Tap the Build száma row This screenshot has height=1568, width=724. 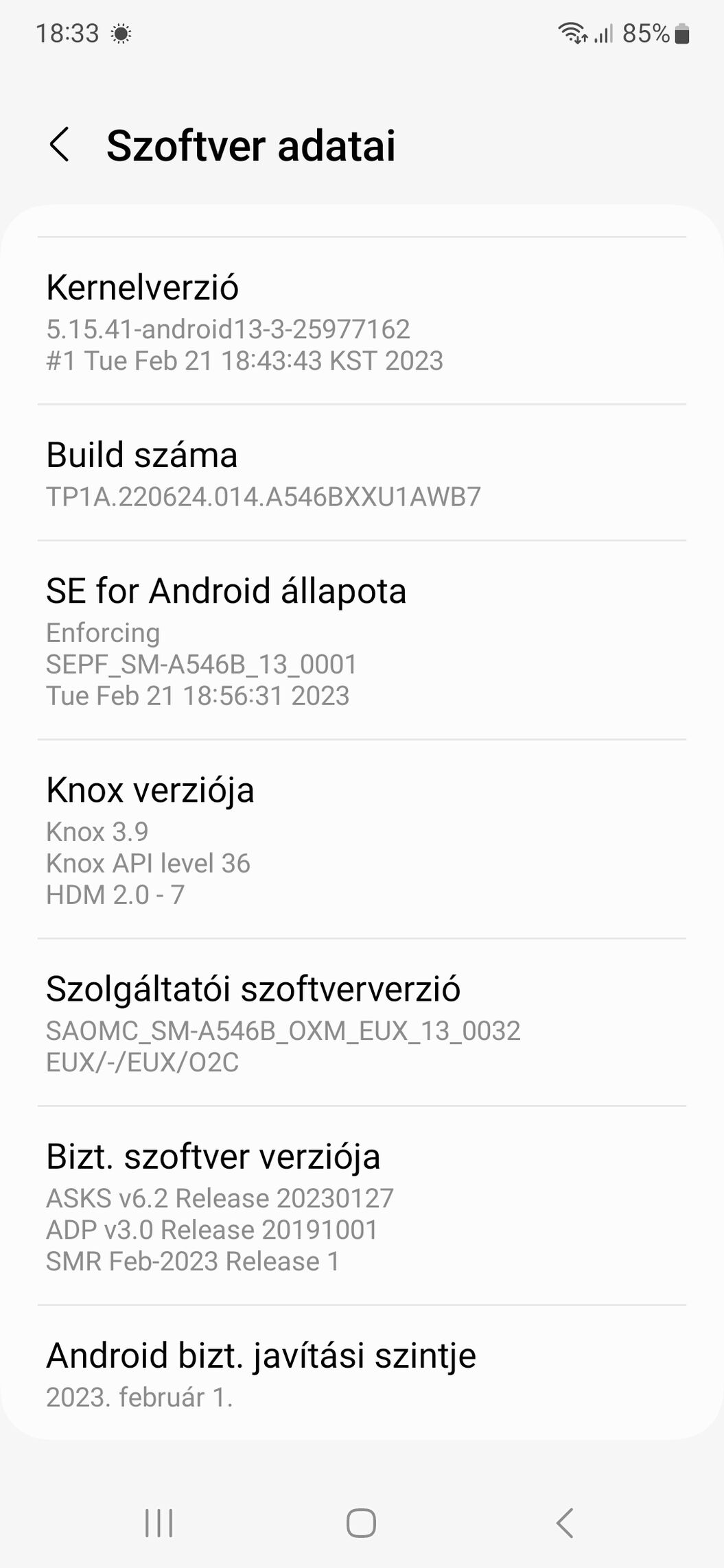click(362, 473)
